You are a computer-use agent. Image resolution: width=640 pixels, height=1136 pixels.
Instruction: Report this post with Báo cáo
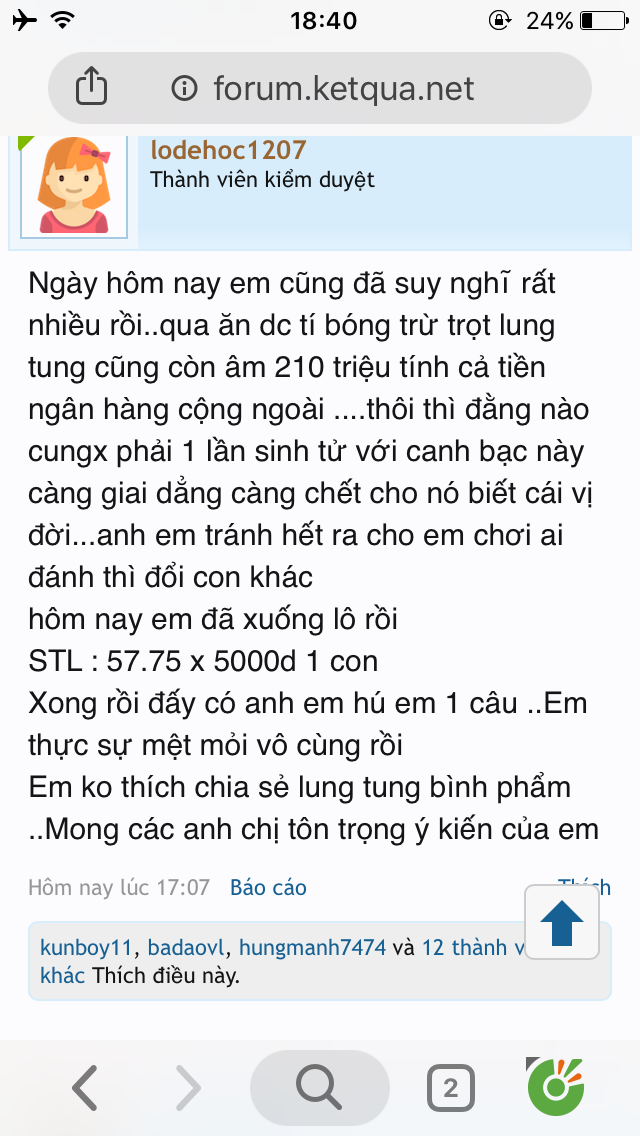tap(268, 887)
